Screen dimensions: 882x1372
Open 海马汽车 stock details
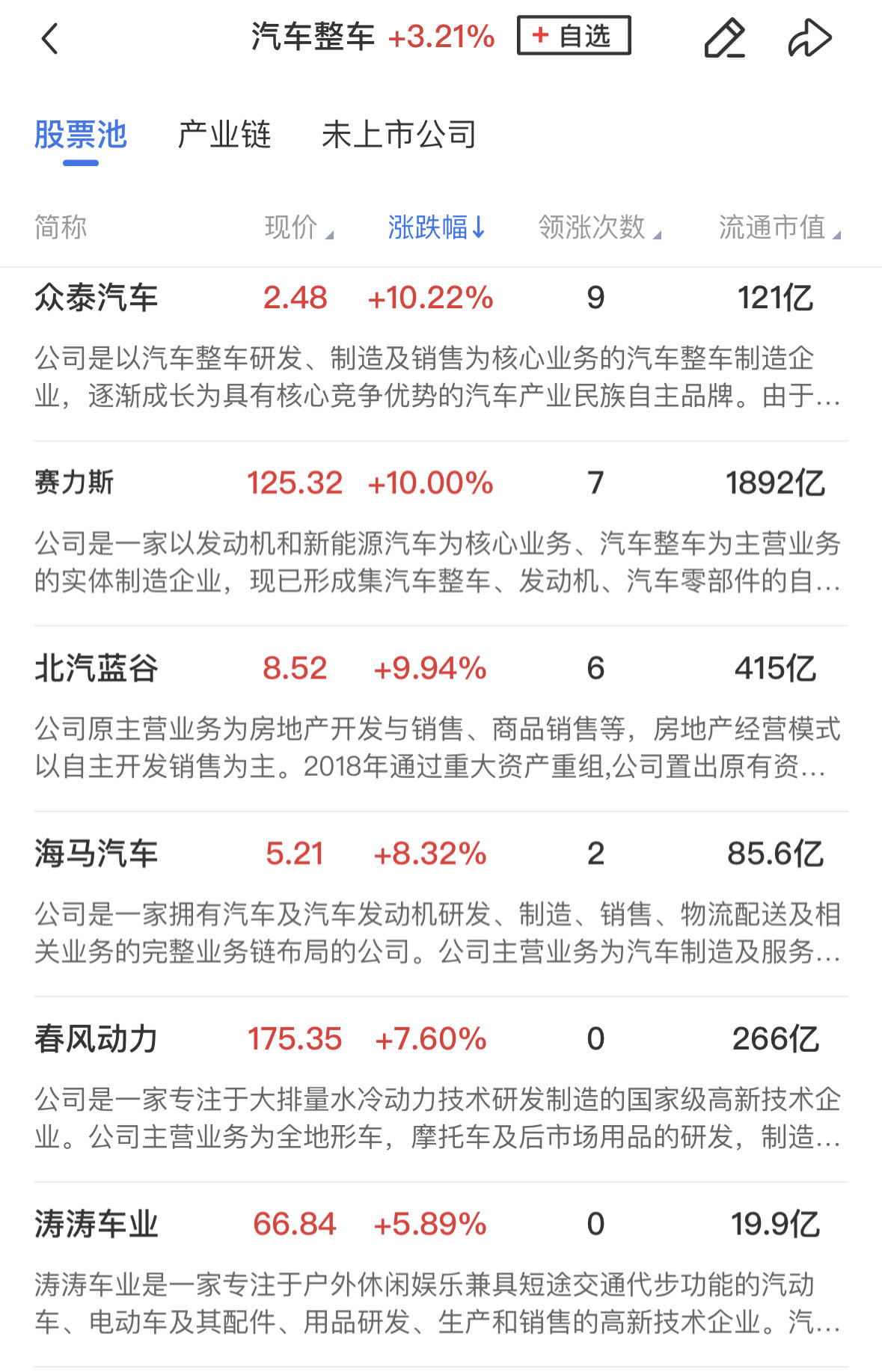click(x=97, y=854)
